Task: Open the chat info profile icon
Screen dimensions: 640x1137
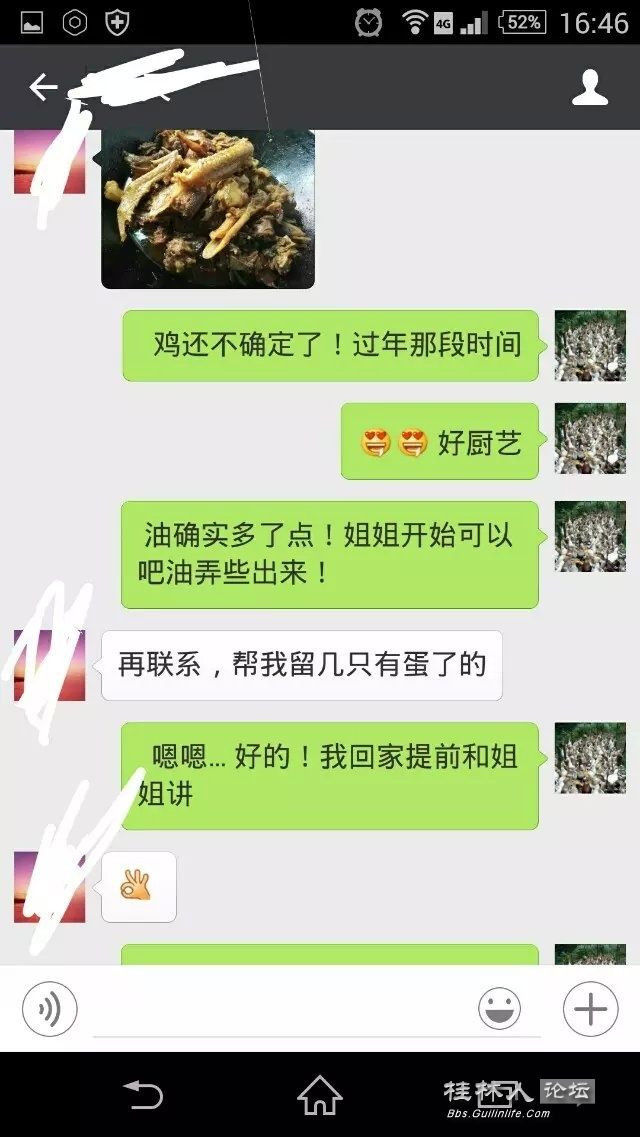Action: point(589,88)
